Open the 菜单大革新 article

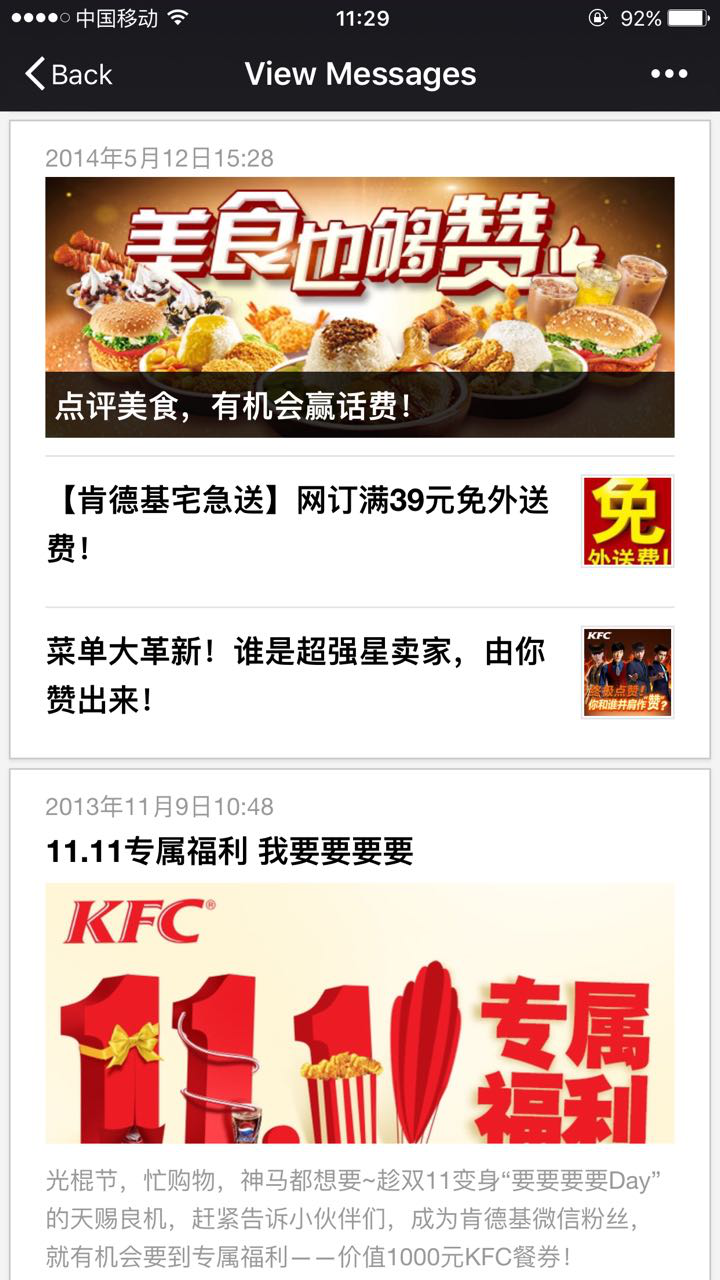point(300,675)
